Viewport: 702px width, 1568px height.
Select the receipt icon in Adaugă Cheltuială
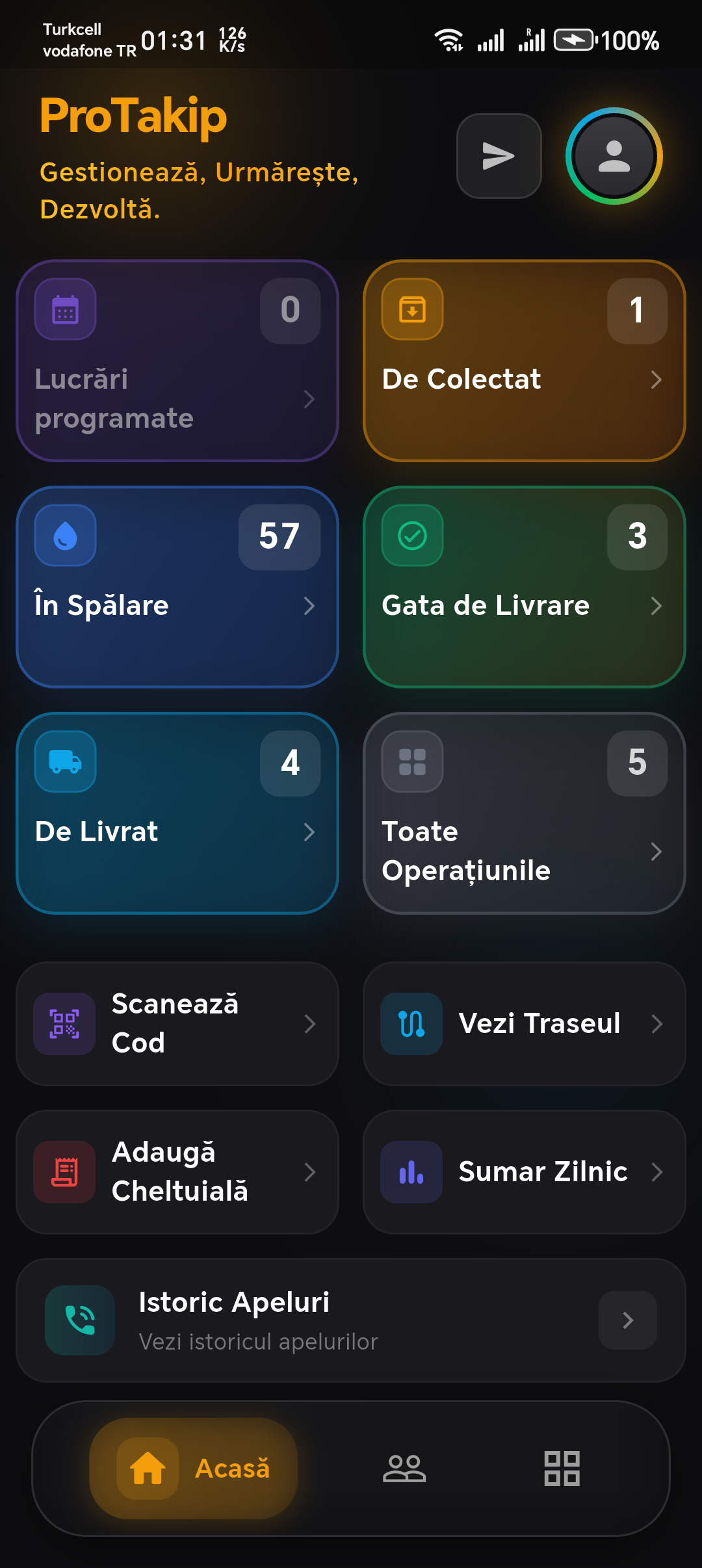coord(65,1172)
